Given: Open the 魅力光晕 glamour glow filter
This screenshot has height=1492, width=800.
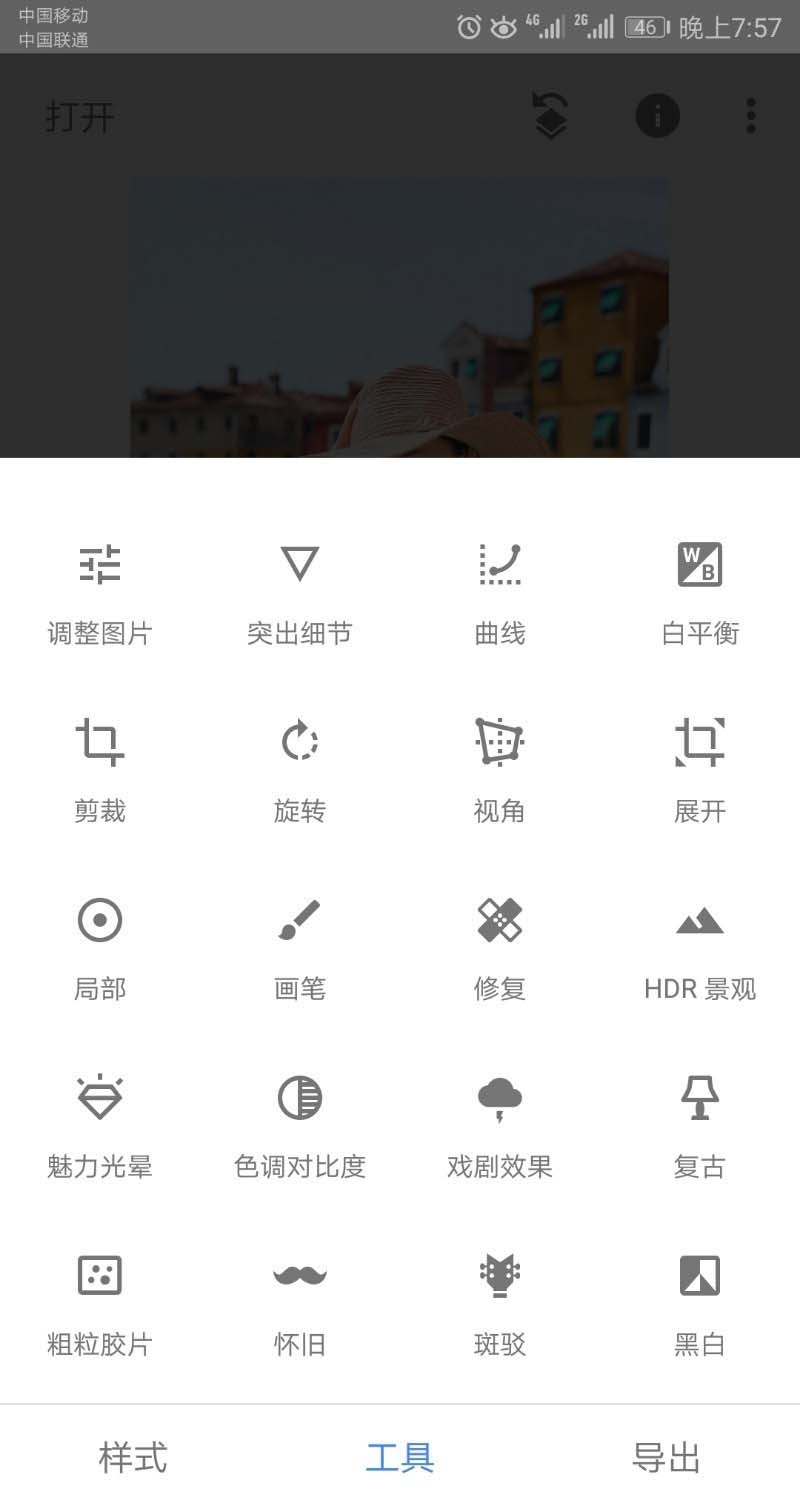Looking at the screenshot, I should pos(100,1125).
